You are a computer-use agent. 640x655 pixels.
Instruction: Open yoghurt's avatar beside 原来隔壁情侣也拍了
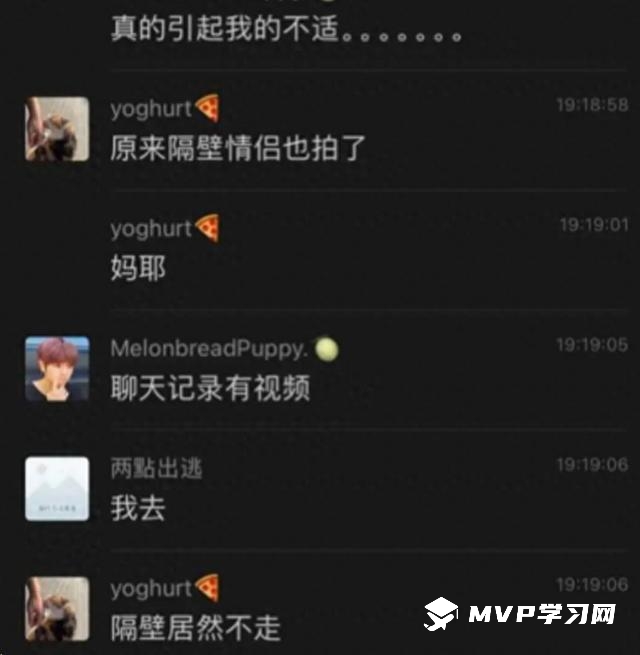pos(57,129)
